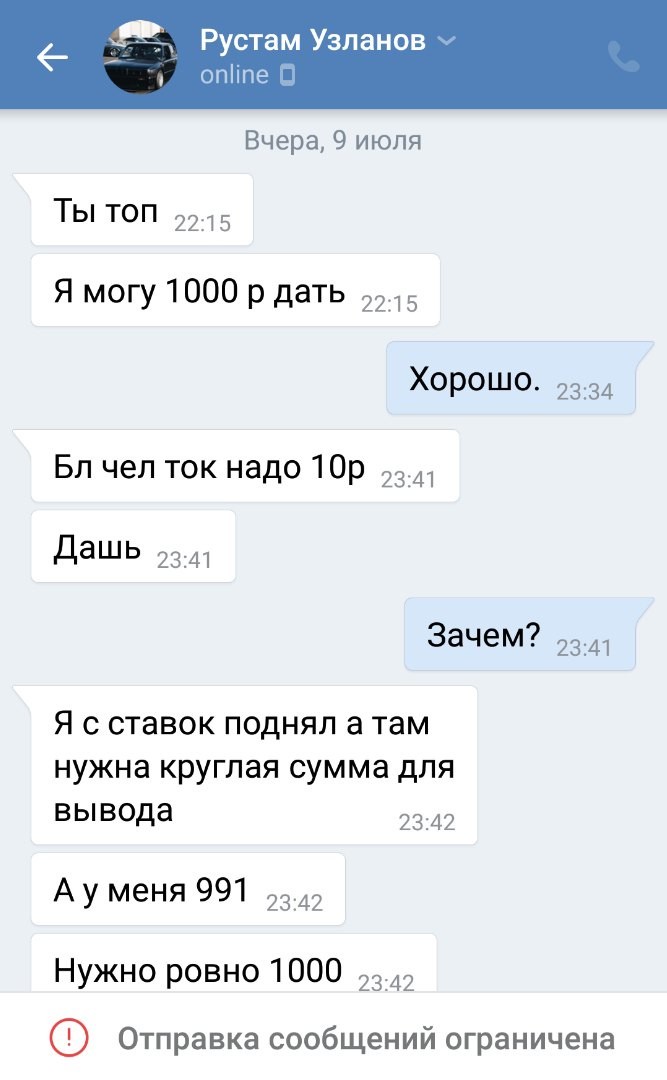
Task: Expand the Рустам Узланов chat name dropdown
Action: pyautogui.click(x=447, y=41)
